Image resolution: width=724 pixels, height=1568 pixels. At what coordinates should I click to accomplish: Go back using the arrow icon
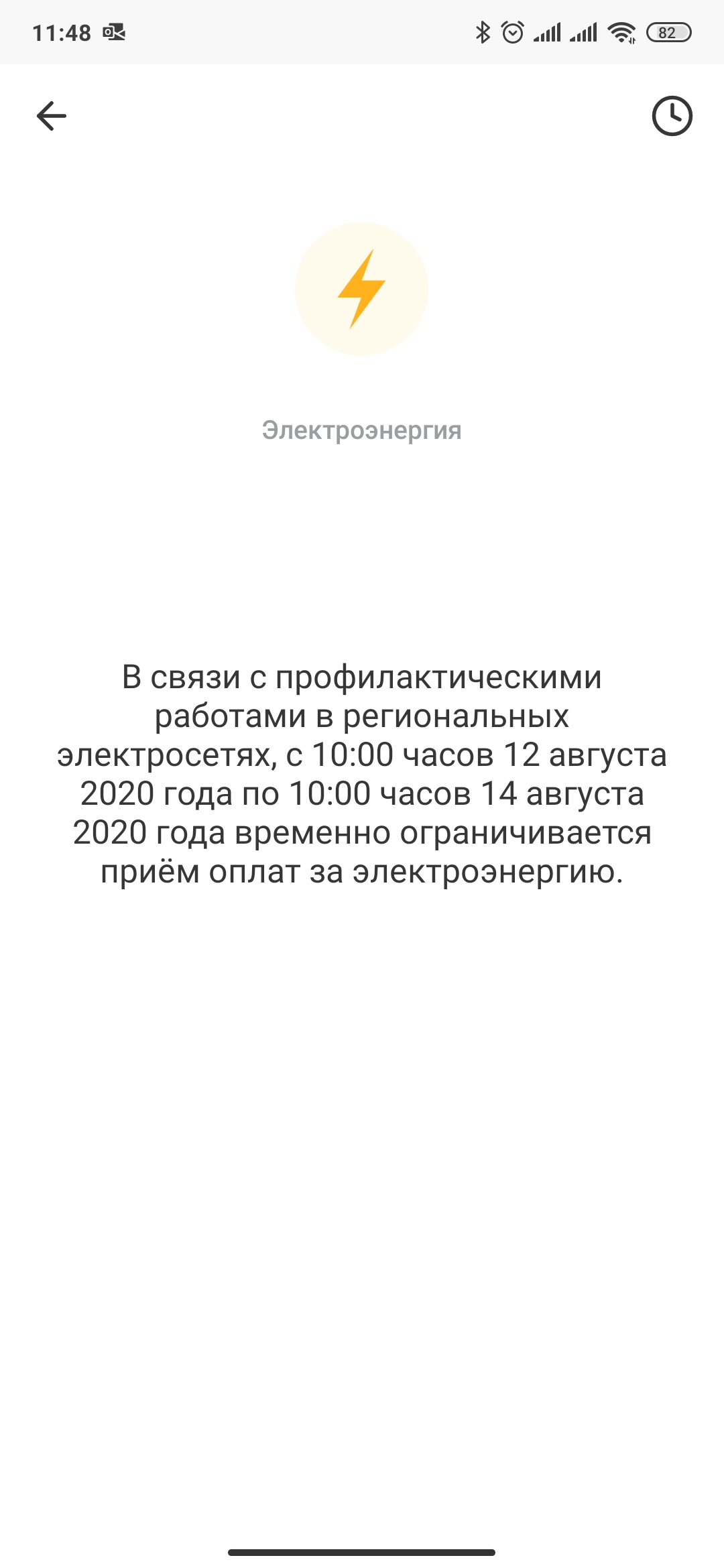52,116
